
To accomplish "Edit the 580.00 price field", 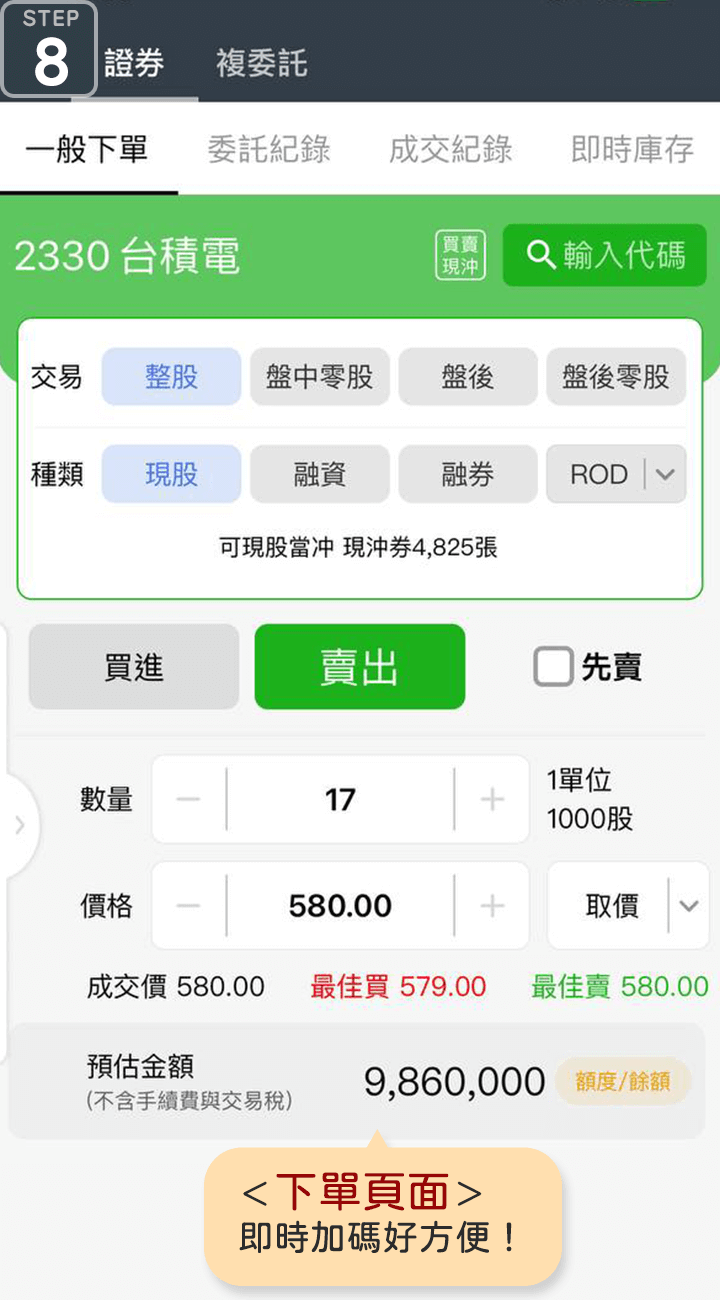I will (x=340, y=906).
